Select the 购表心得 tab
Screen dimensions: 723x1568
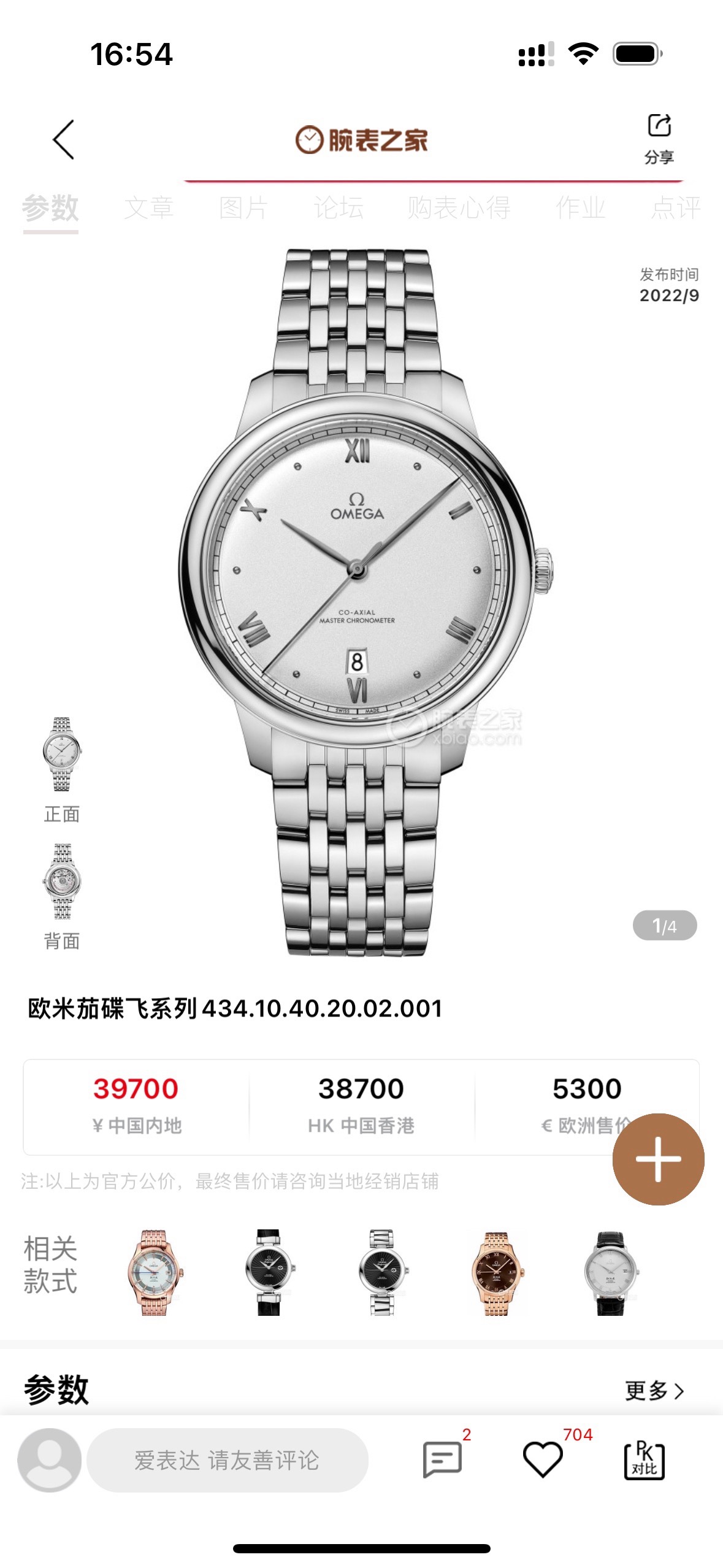coord(459,208)
